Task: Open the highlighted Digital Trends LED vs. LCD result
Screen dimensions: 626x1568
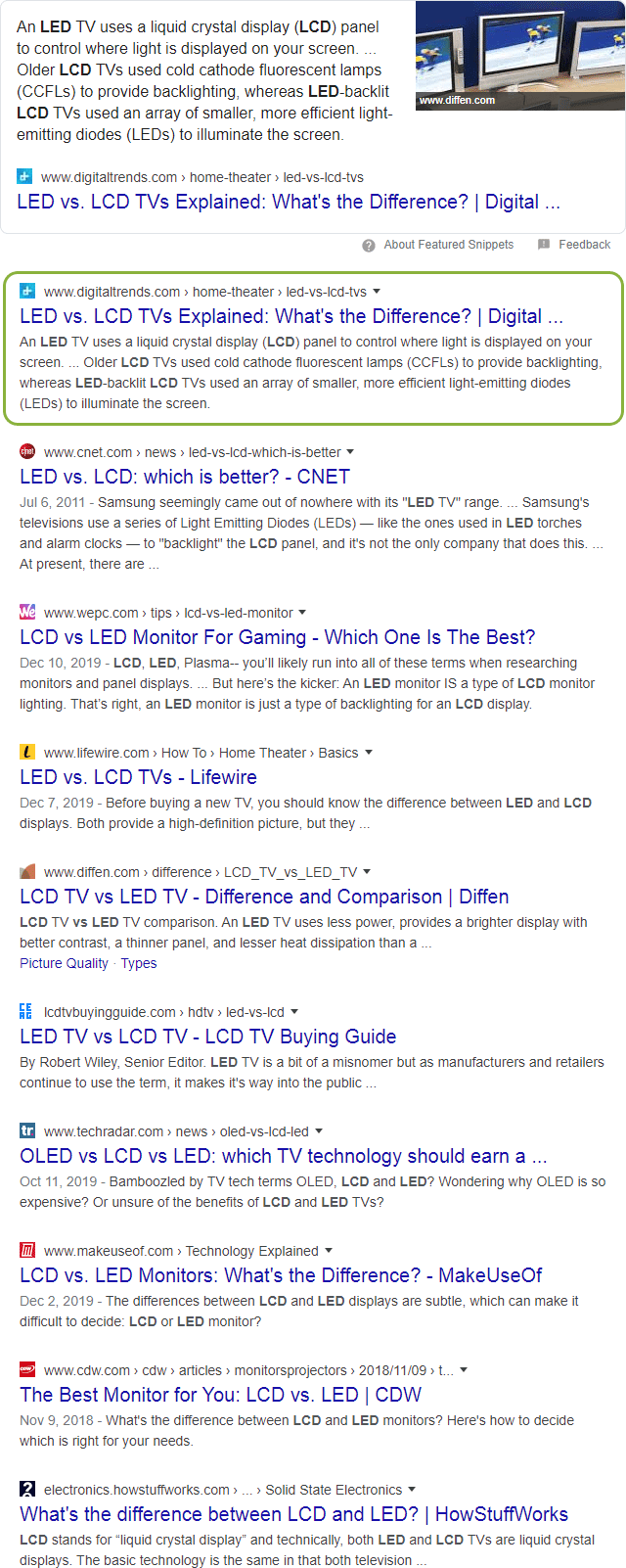Action: (291, 317)
